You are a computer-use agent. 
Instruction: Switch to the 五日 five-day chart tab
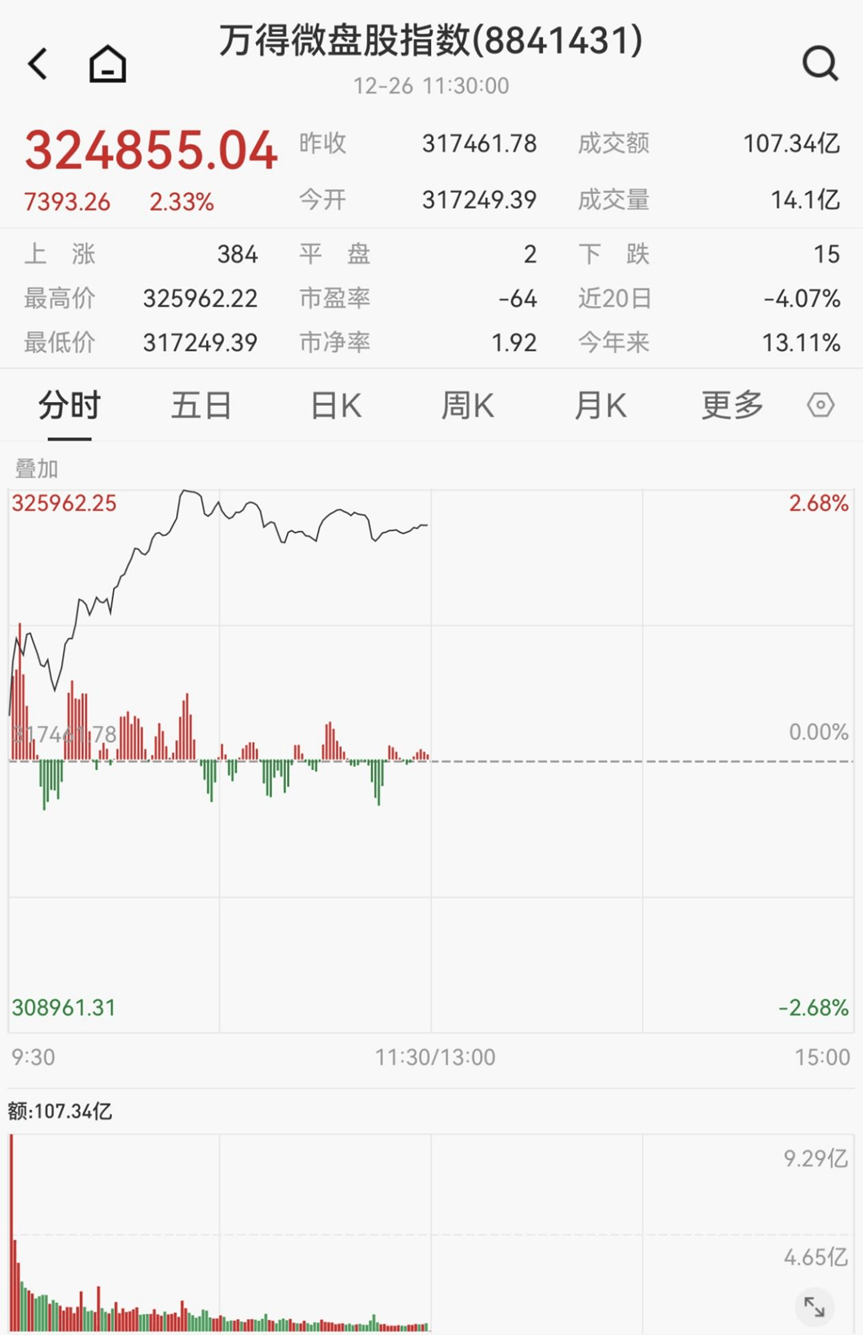[201, 405]
